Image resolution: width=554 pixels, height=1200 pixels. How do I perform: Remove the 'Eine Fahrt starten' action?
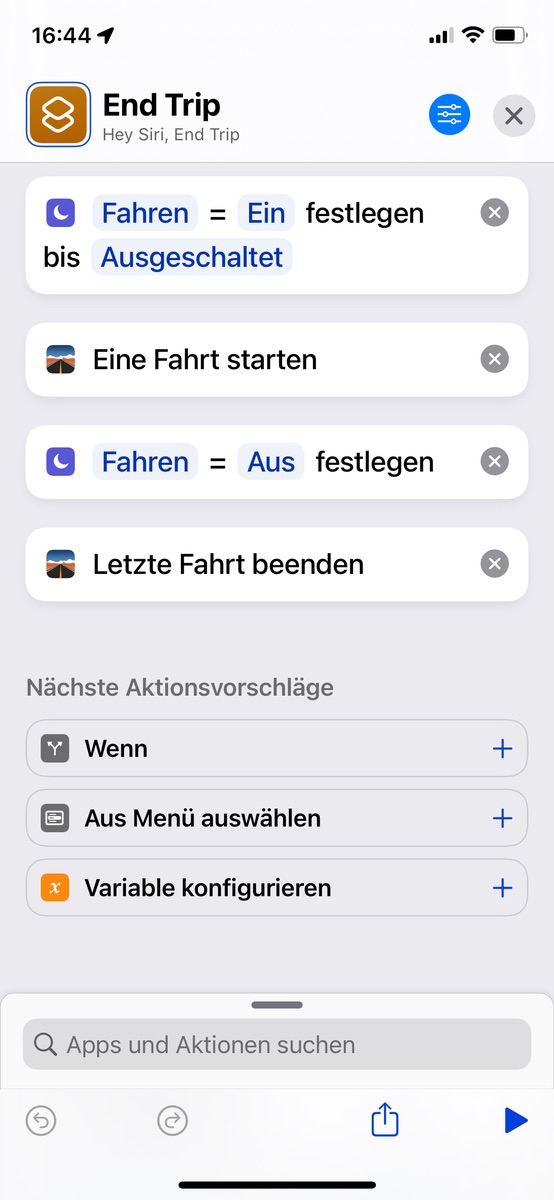pyautogui.click(x=494, y=359)
